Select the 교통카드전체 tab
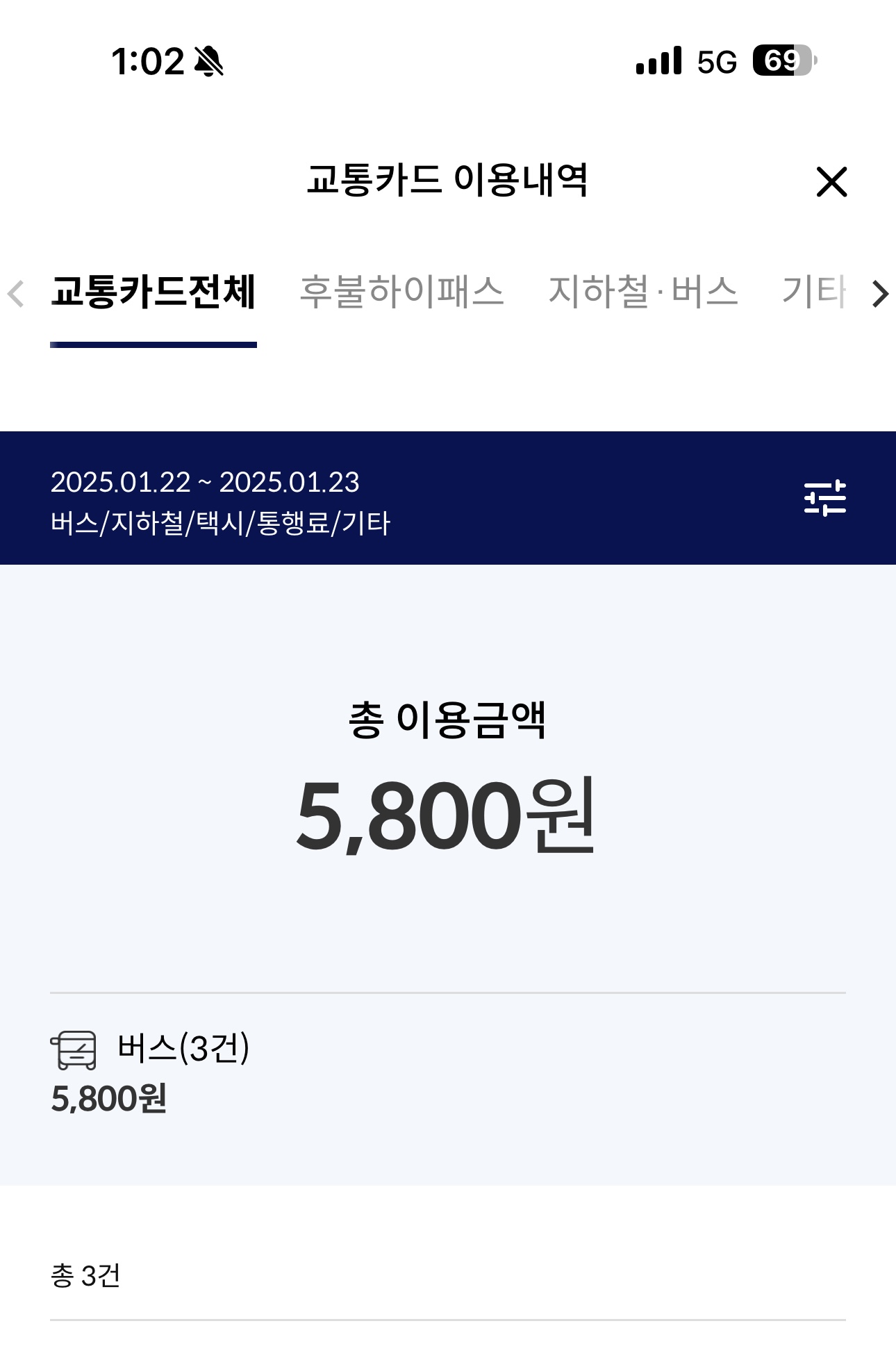 point(154,292)
